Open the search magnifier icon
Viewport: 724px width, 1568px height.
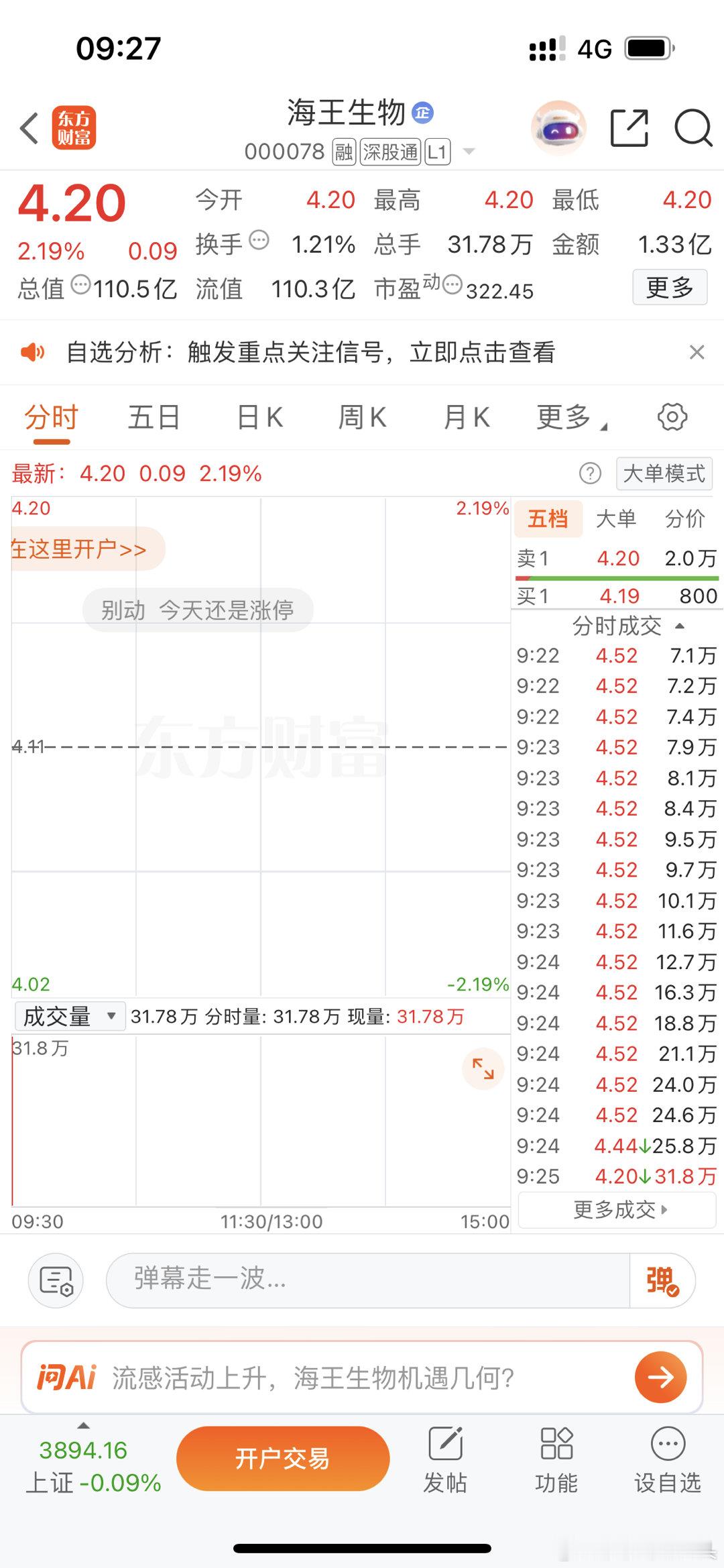pyautogui.click(x=695, y=127)
